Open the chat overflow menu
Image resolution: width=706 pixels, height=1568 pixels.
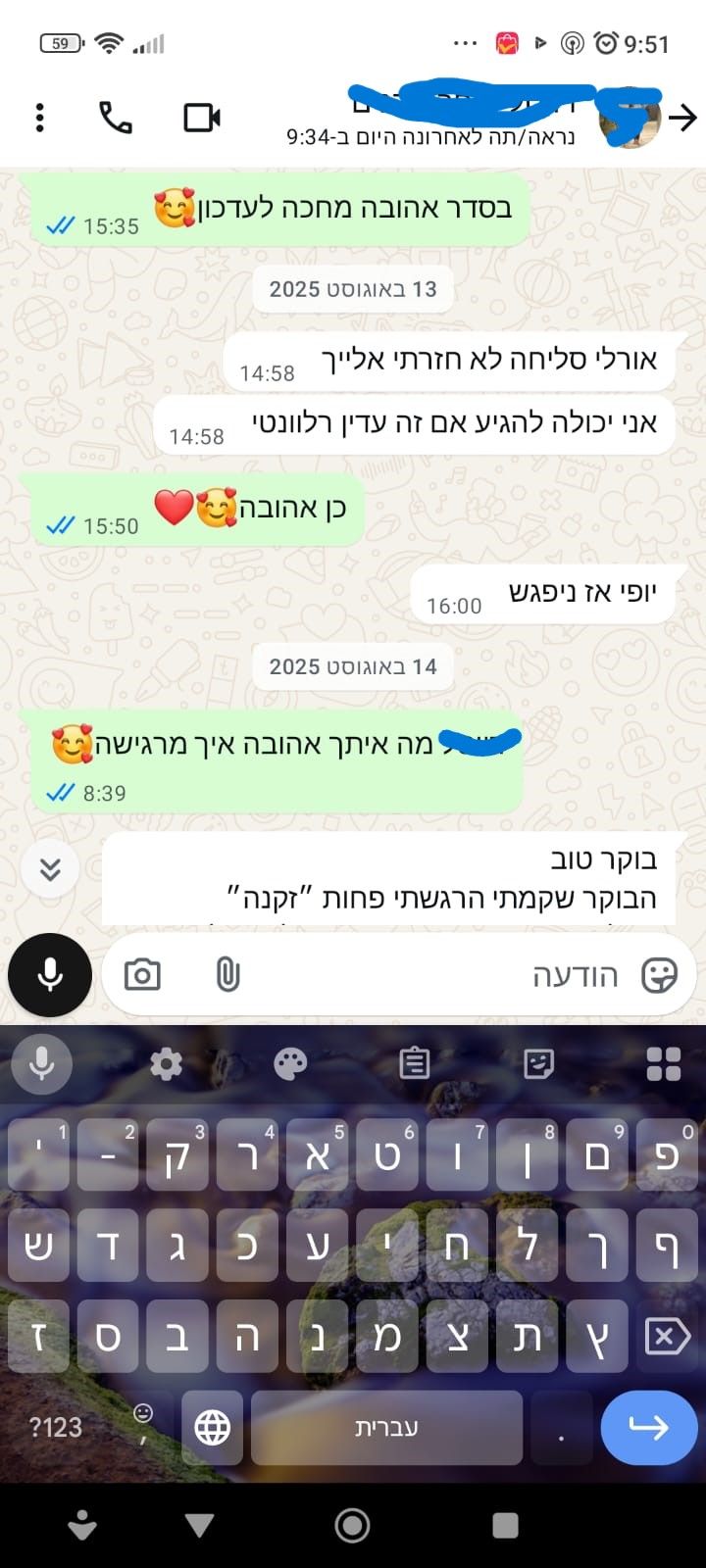pyautogui.click(x=39, y=118)
